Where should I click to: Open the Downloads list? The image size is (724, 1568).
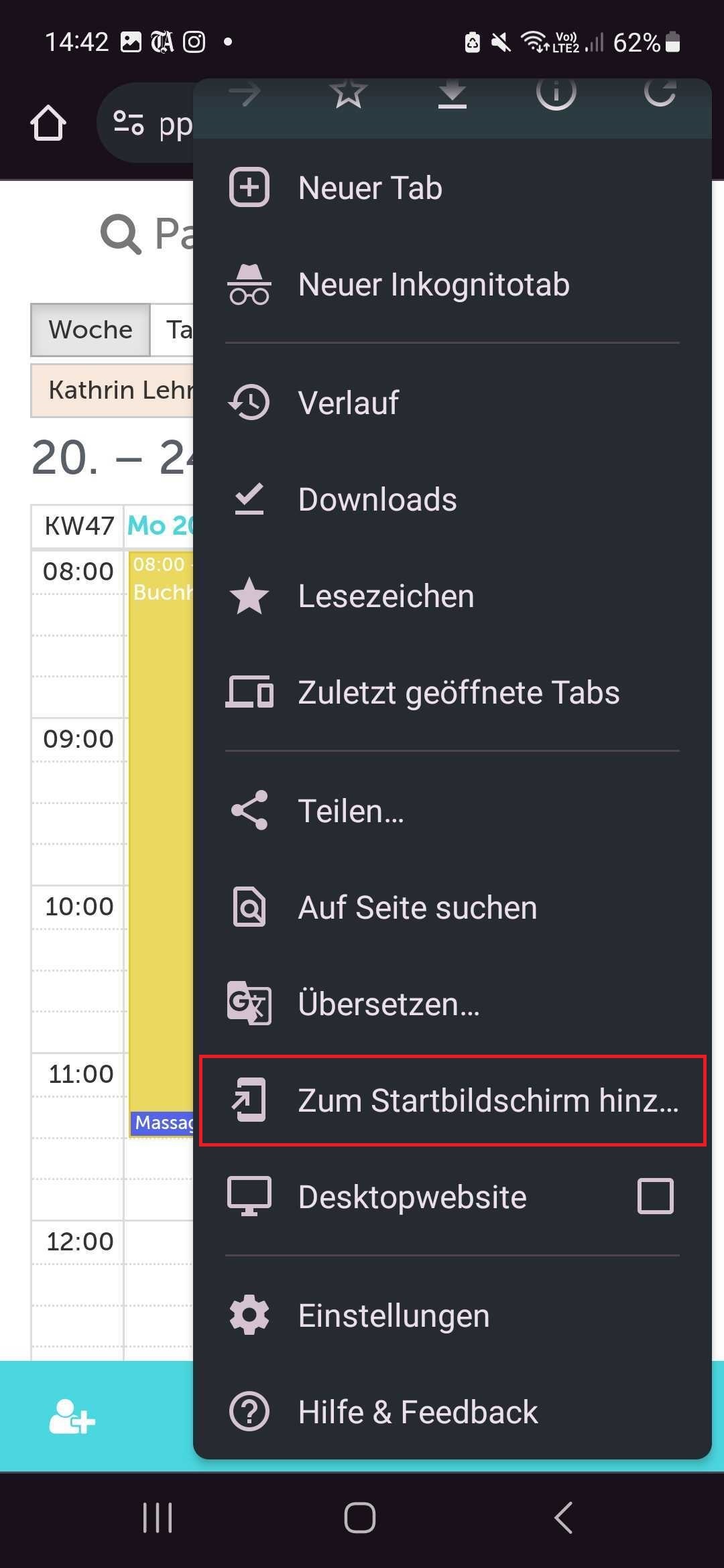point(452,499)
